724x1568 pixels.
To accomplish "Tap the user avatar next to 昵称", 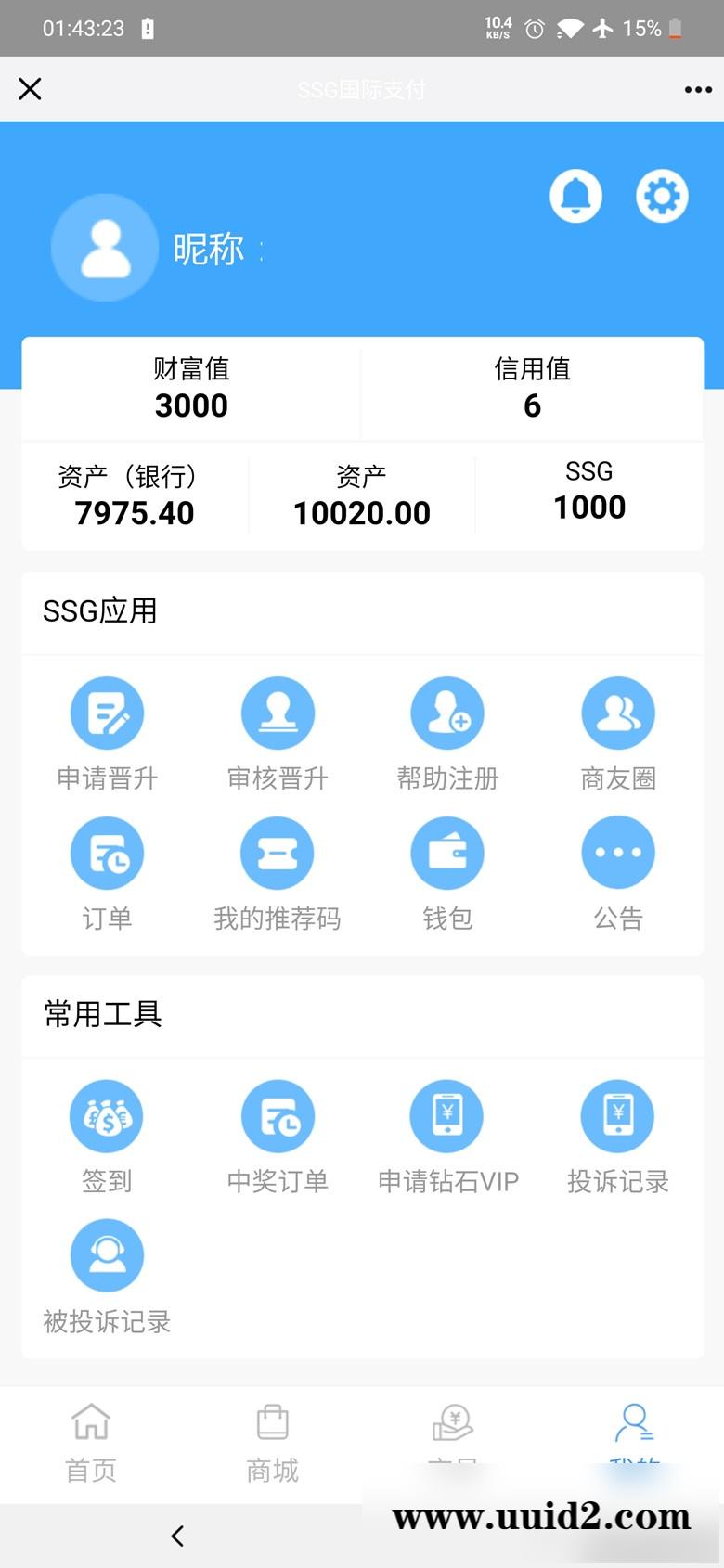I will pos(104,248).
